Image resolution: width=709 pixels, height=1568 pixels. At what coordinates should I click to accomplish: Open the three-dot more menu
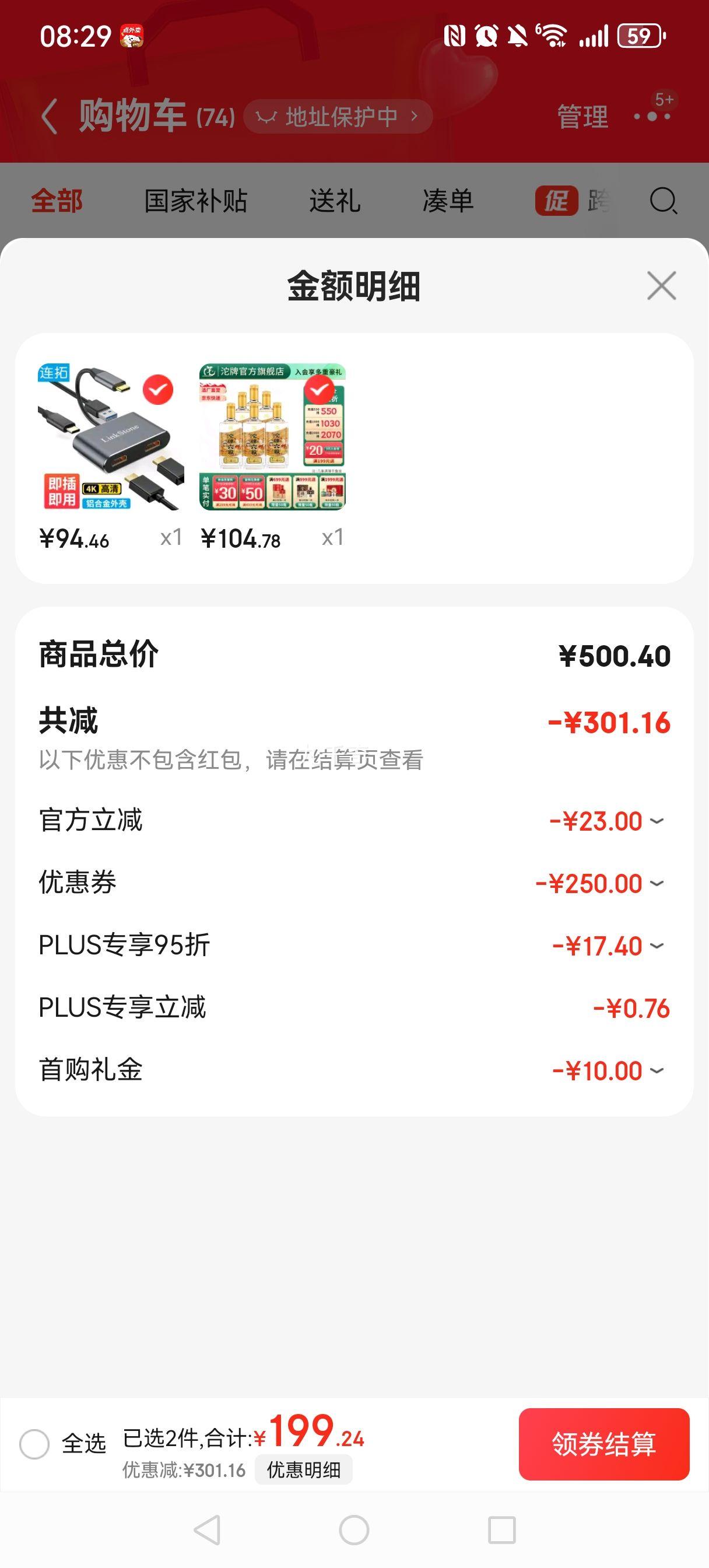[652, 116]
